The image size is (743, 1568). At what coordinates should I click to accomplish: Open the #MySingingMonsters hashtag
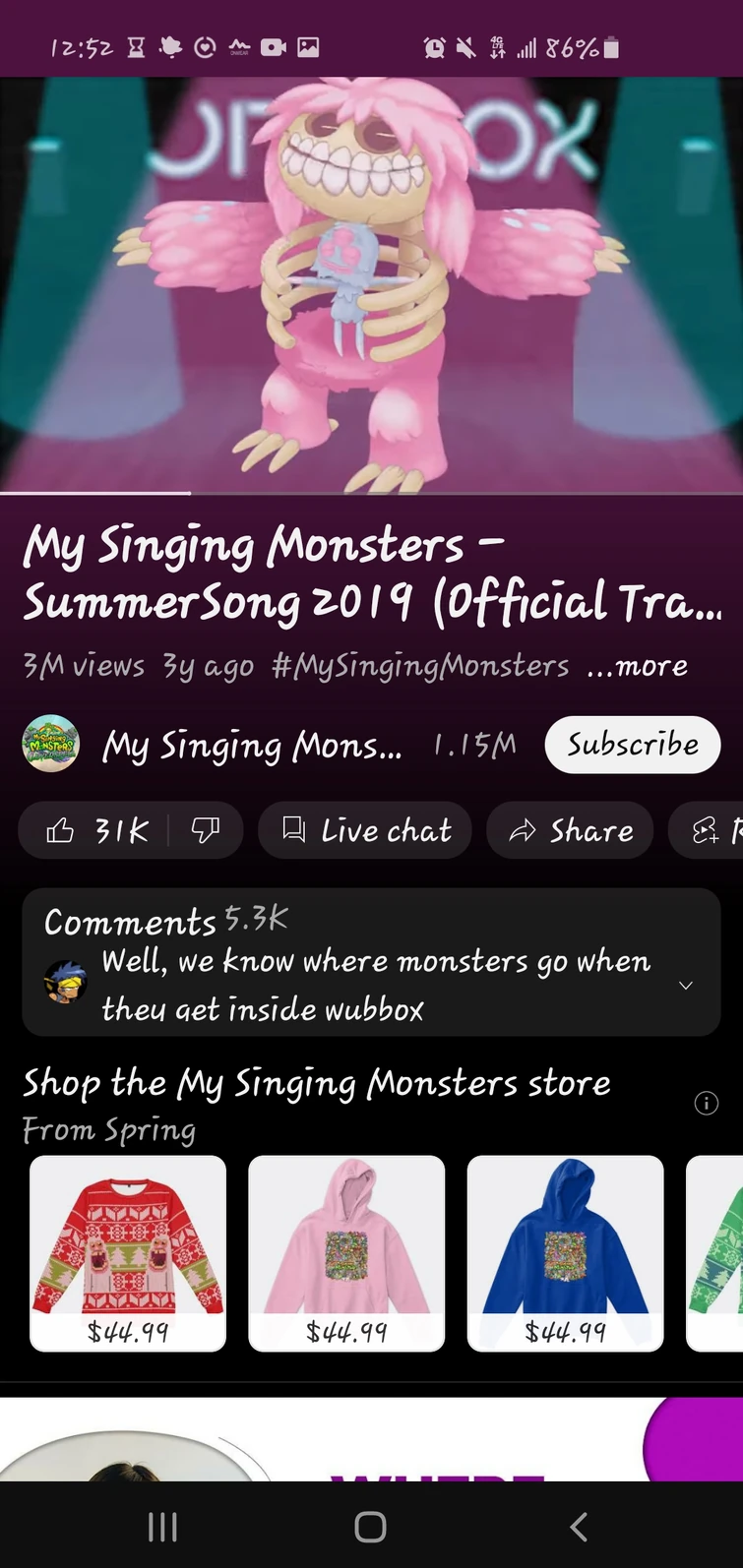click(x=420, y=667)
